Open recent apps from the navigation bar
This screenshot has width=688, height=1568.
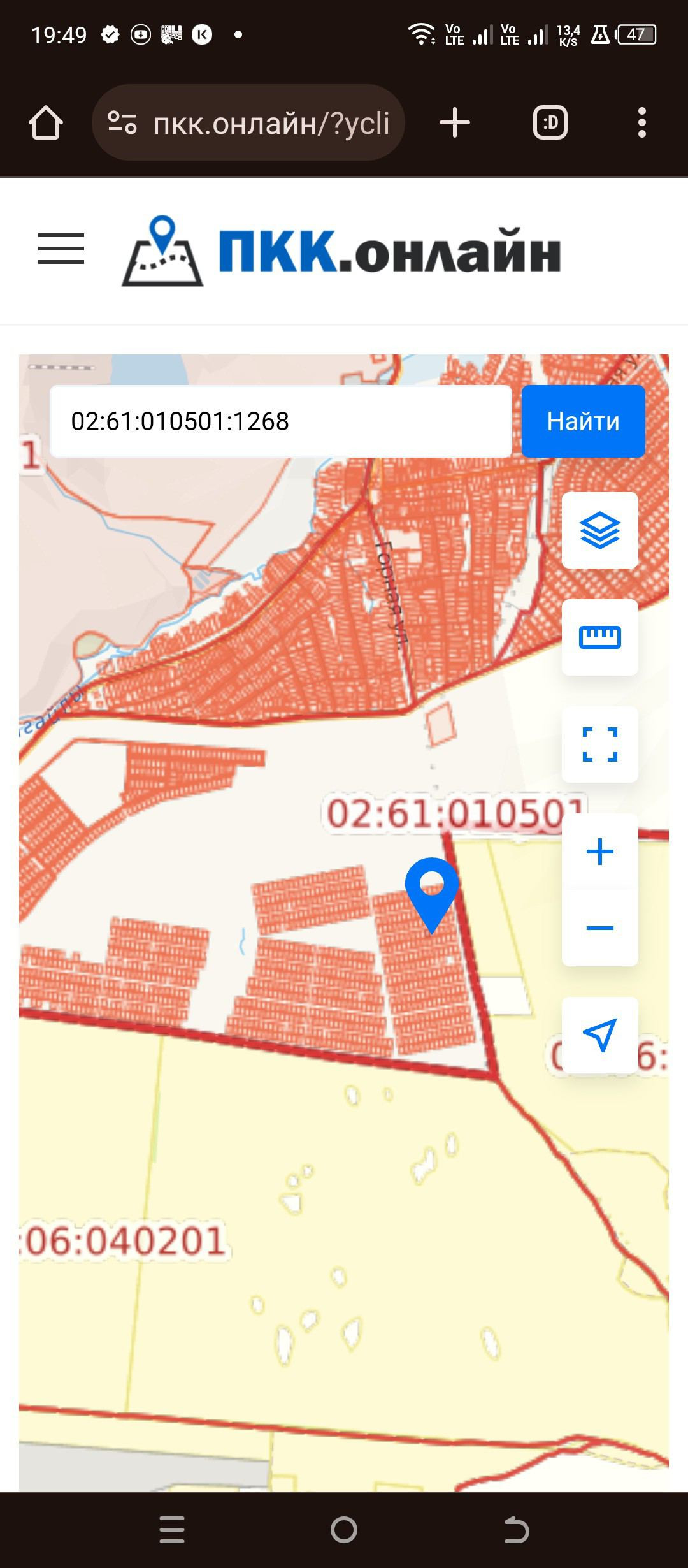click(172, 1530)
